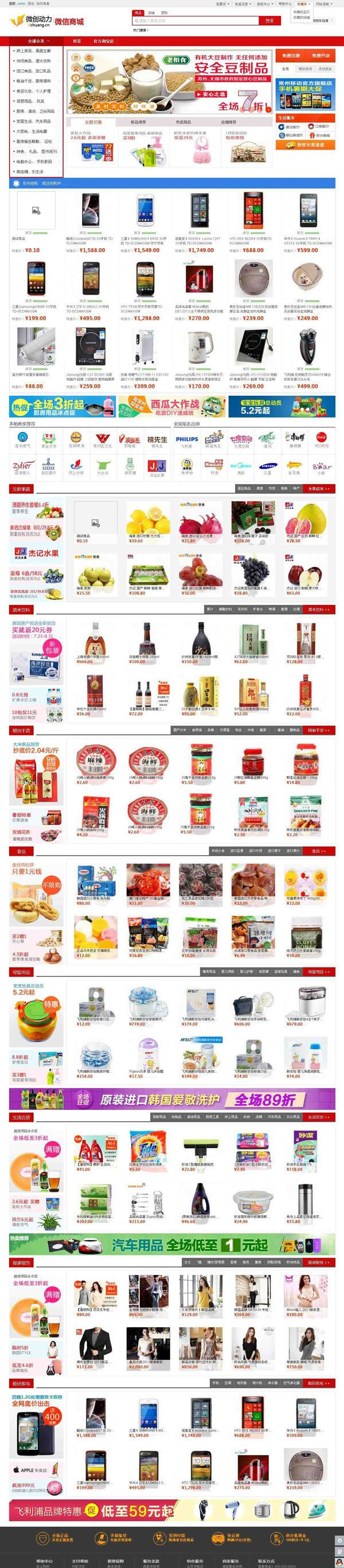Switch to the 新品推荐 tab
The height and width of the screenshot is (1568, 344).
coord(138,122)
